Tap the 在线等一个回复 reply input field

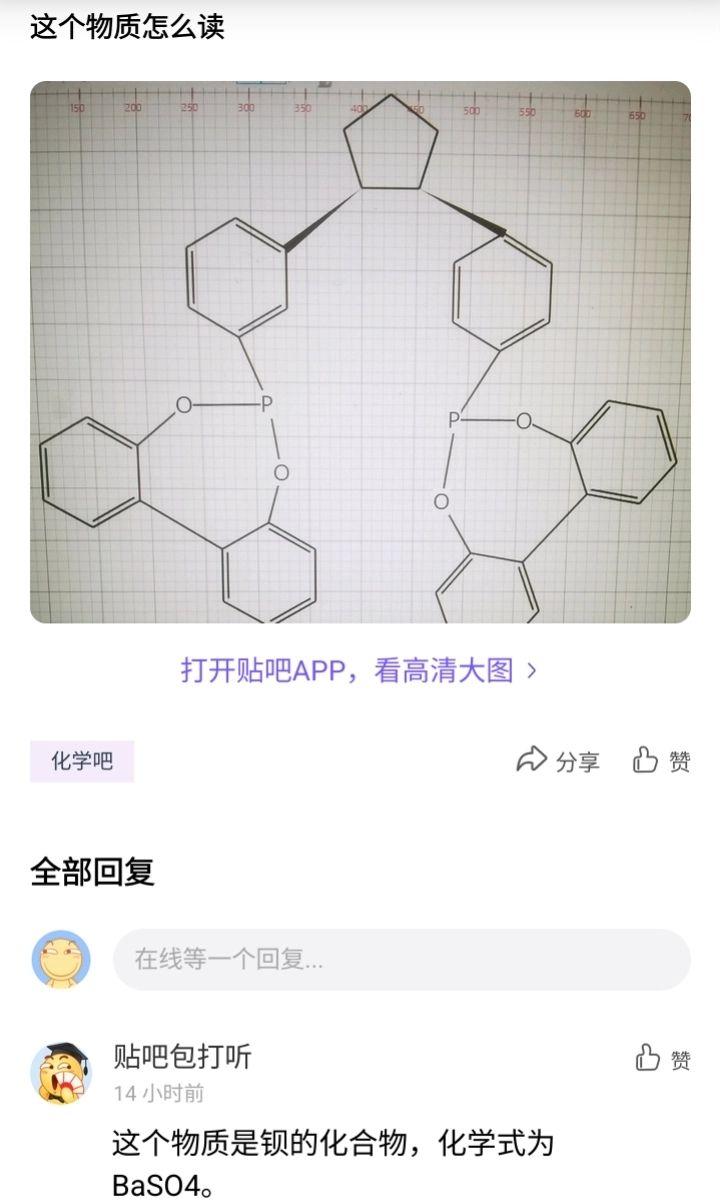401,960
